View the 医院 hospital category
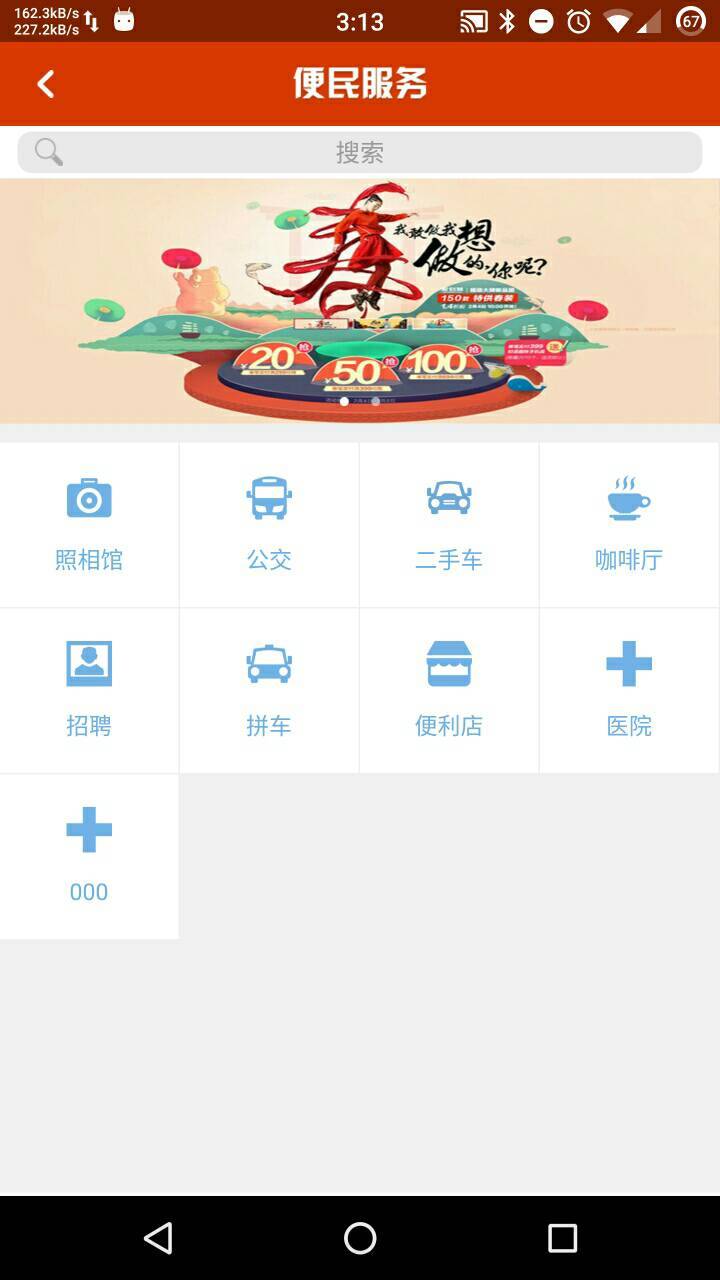The image size is (720, 1280). (x=629, y=690)
